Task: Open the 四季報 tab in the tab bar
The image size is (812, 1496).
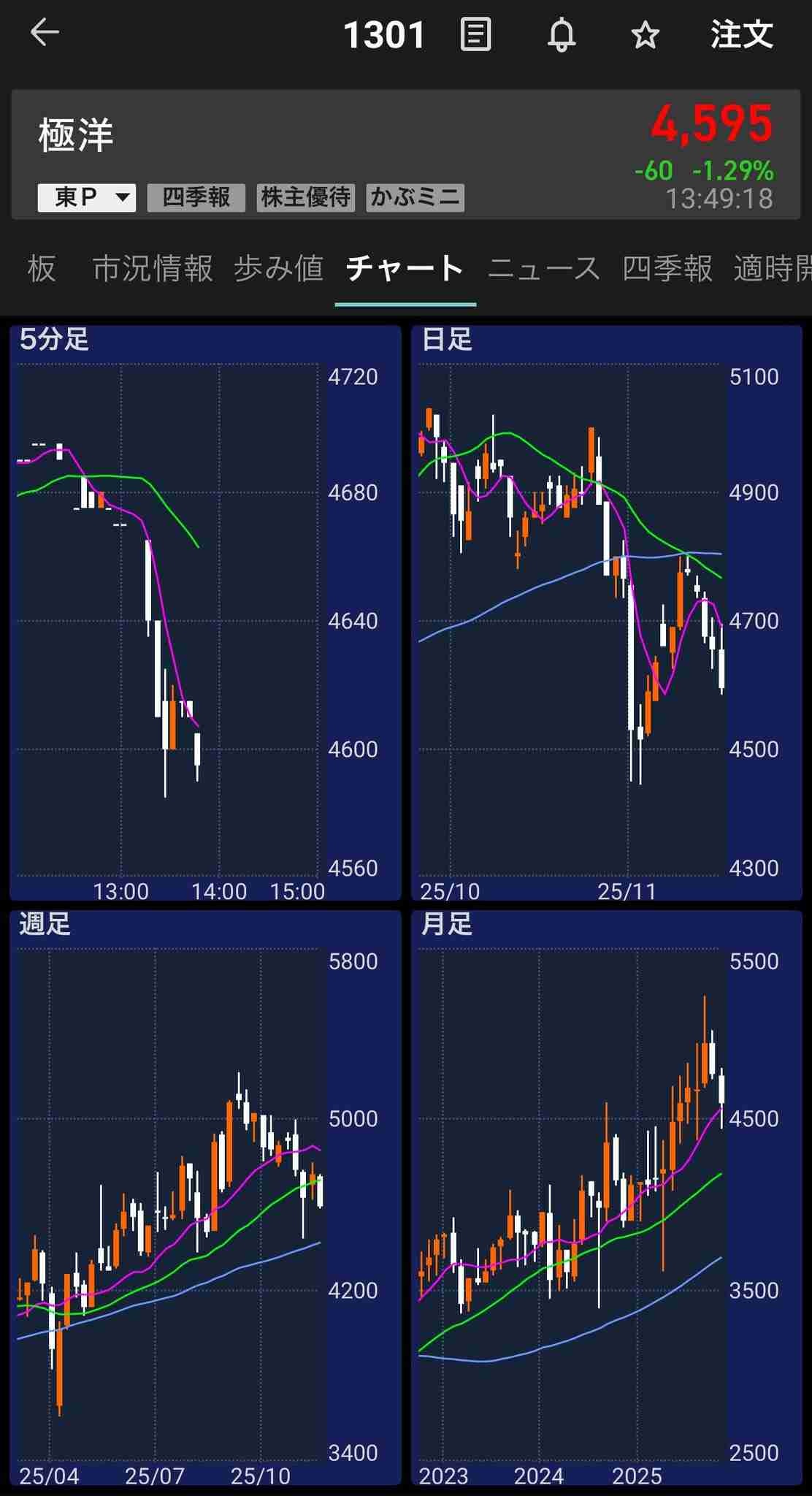Action: point(667,268)
